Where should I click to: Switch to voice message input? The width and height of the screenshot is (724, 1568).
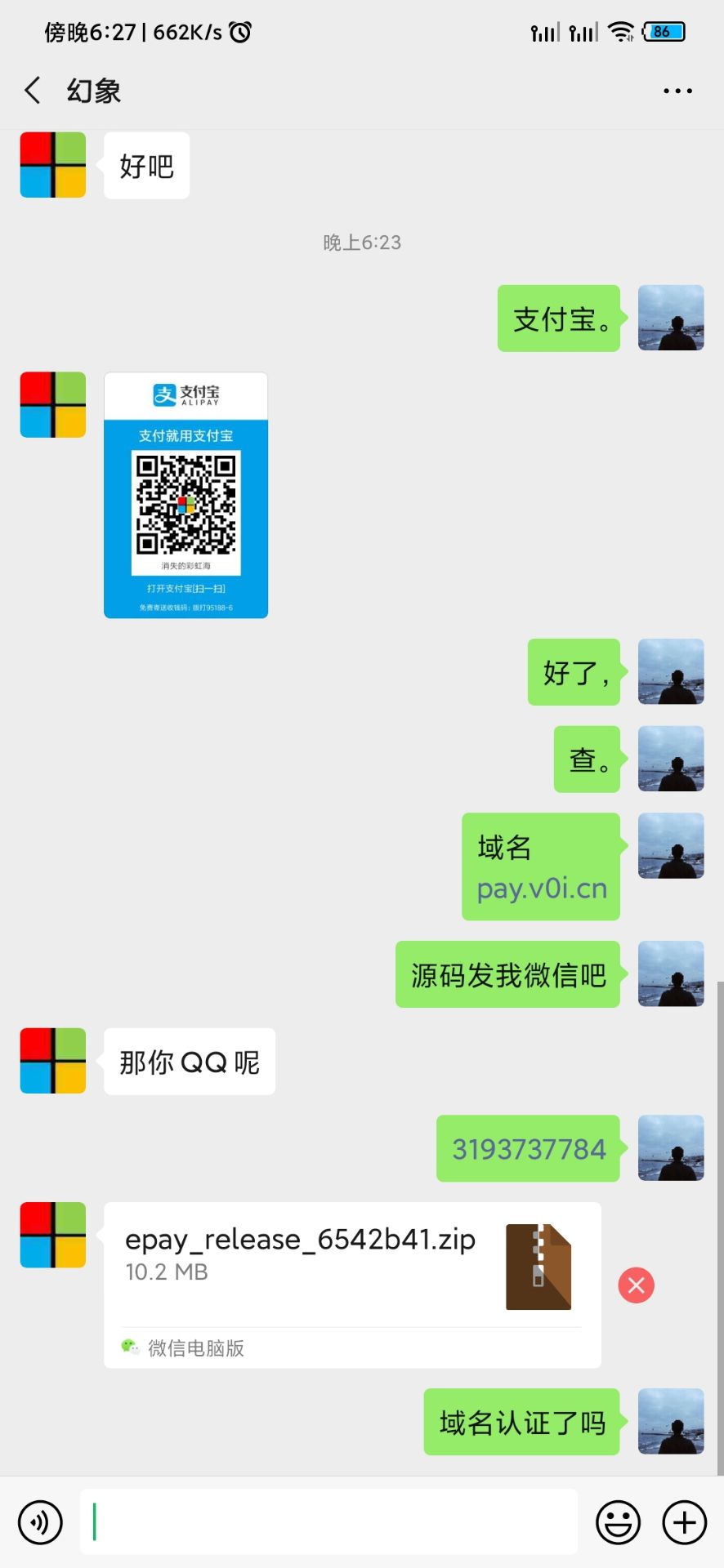click(40, 1522)
